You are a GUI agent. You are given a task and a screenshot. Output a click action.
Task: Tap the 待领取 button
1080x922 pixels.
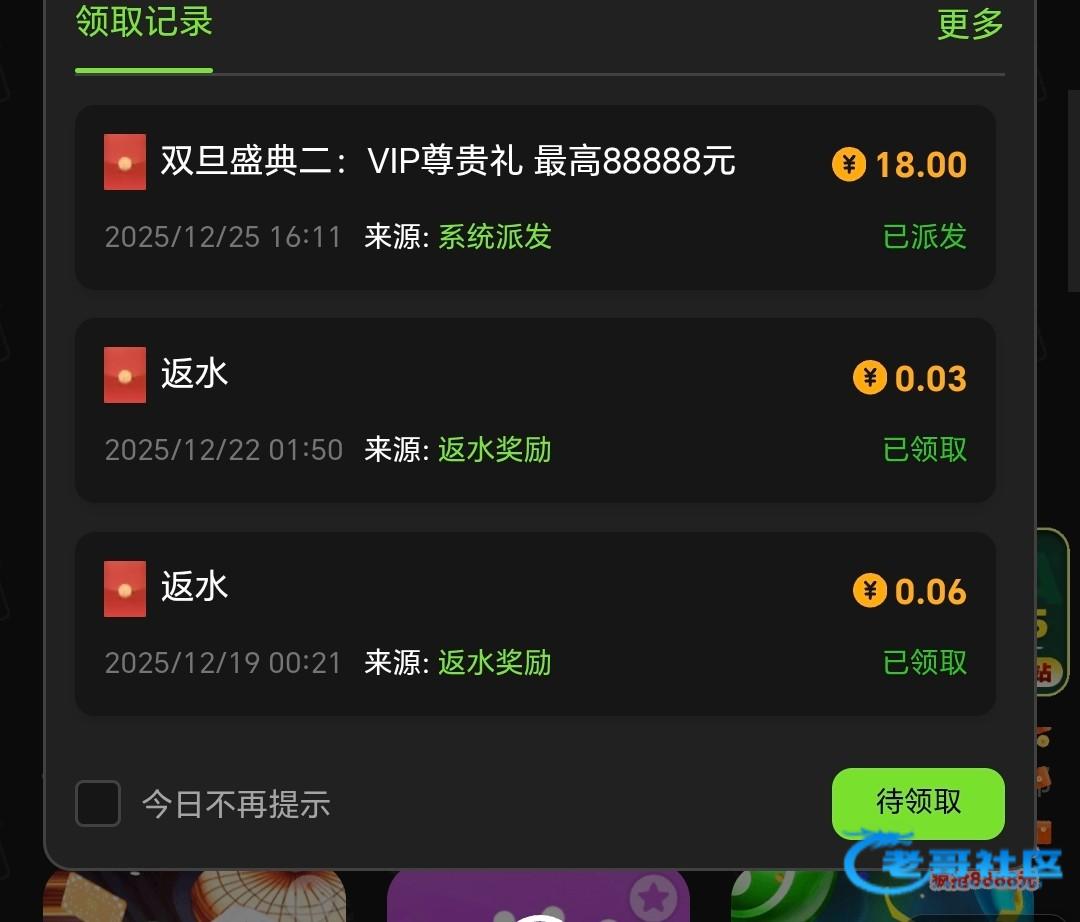[917, 802]
